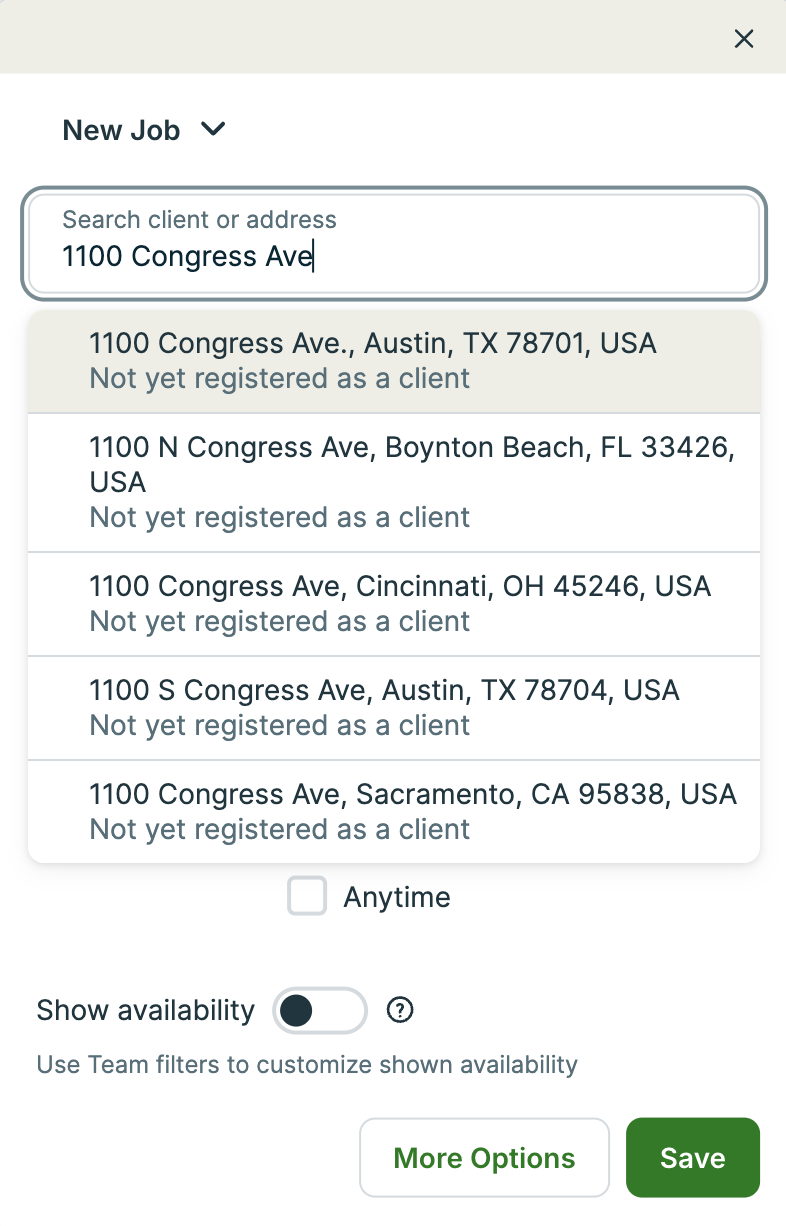Toggle the Show availability switch off
This screenshot has height=1226, width=786.
point(319,1011)
